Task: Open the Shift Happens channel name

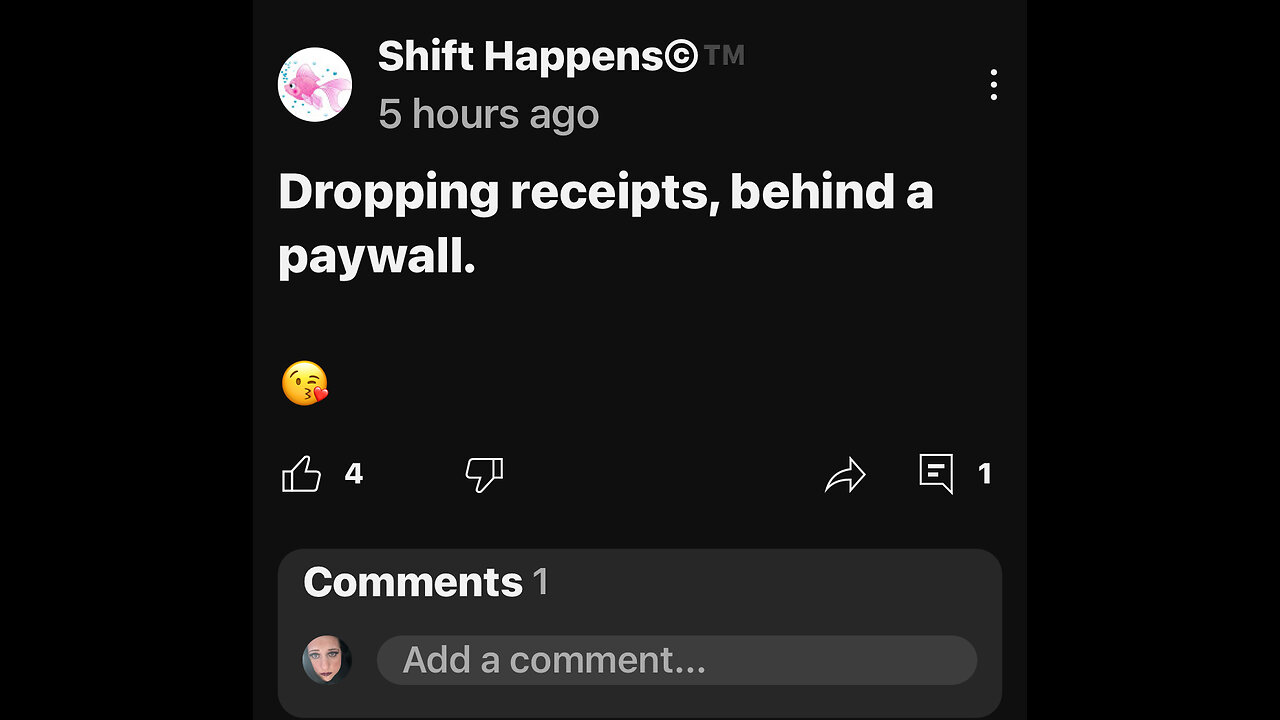Action: pyautogui.click(x=537, y=57)
